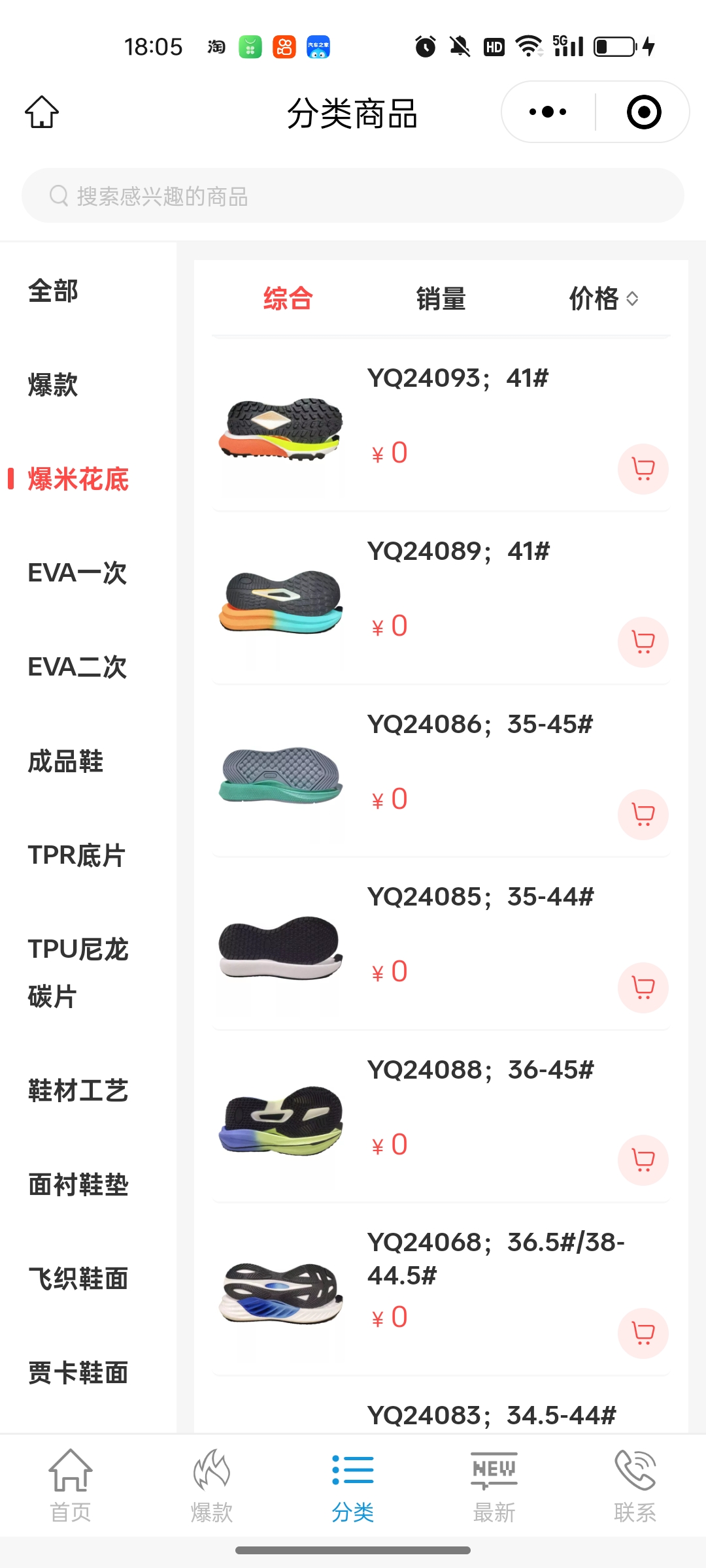Sort products by 价格
This screenshot has width=706, height=1568.
pyautogui.click(x=603, y=299)
